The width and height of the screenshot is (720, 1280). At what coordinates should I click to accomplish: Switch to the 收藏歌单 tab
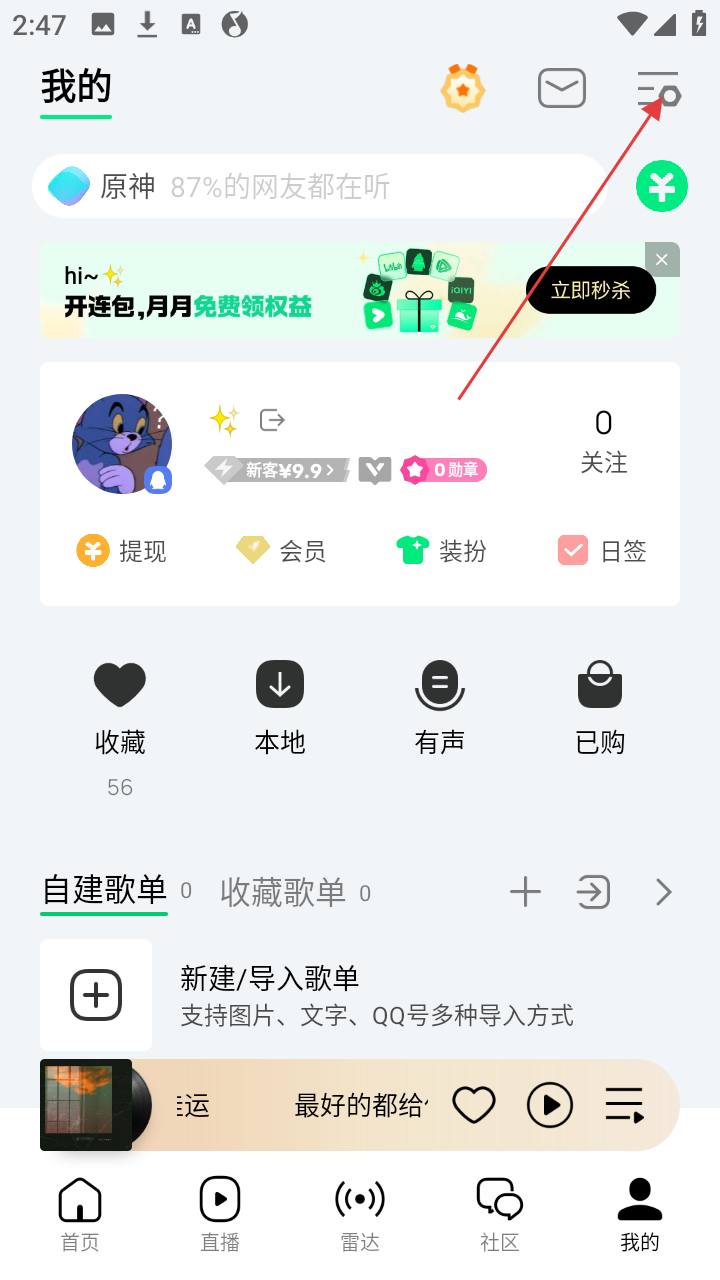coord(283,892)
